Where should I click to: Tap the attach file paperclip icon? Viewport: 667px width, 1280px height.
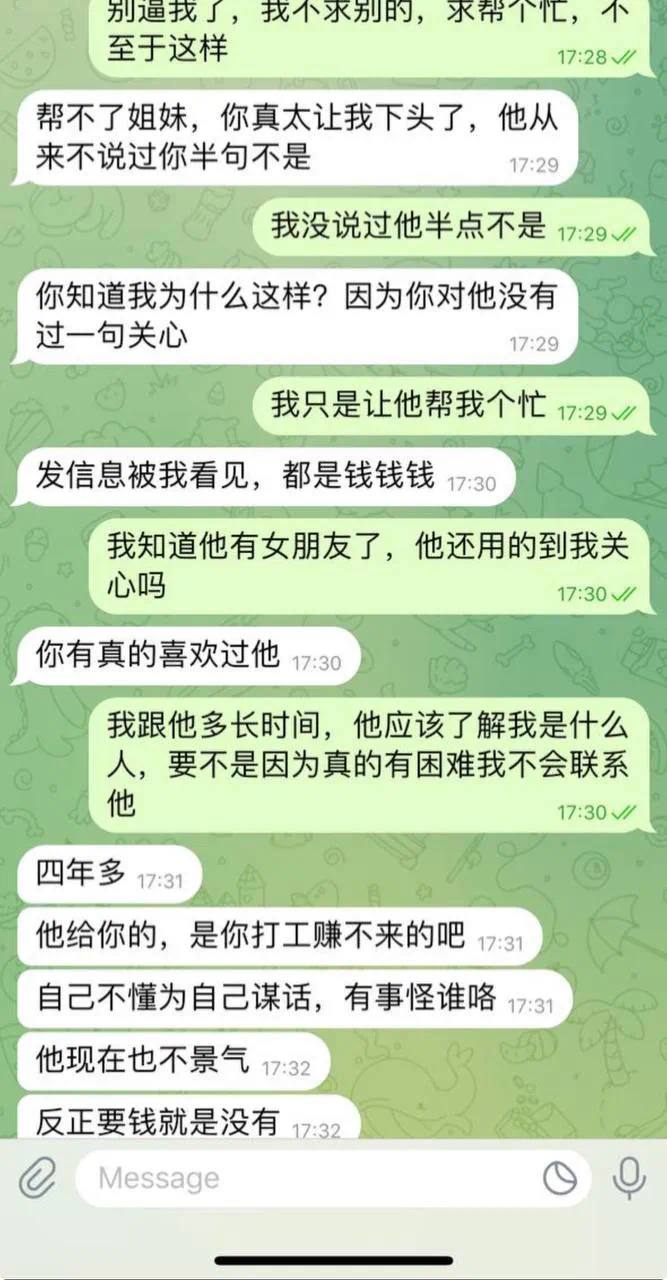pos(37,1178)
